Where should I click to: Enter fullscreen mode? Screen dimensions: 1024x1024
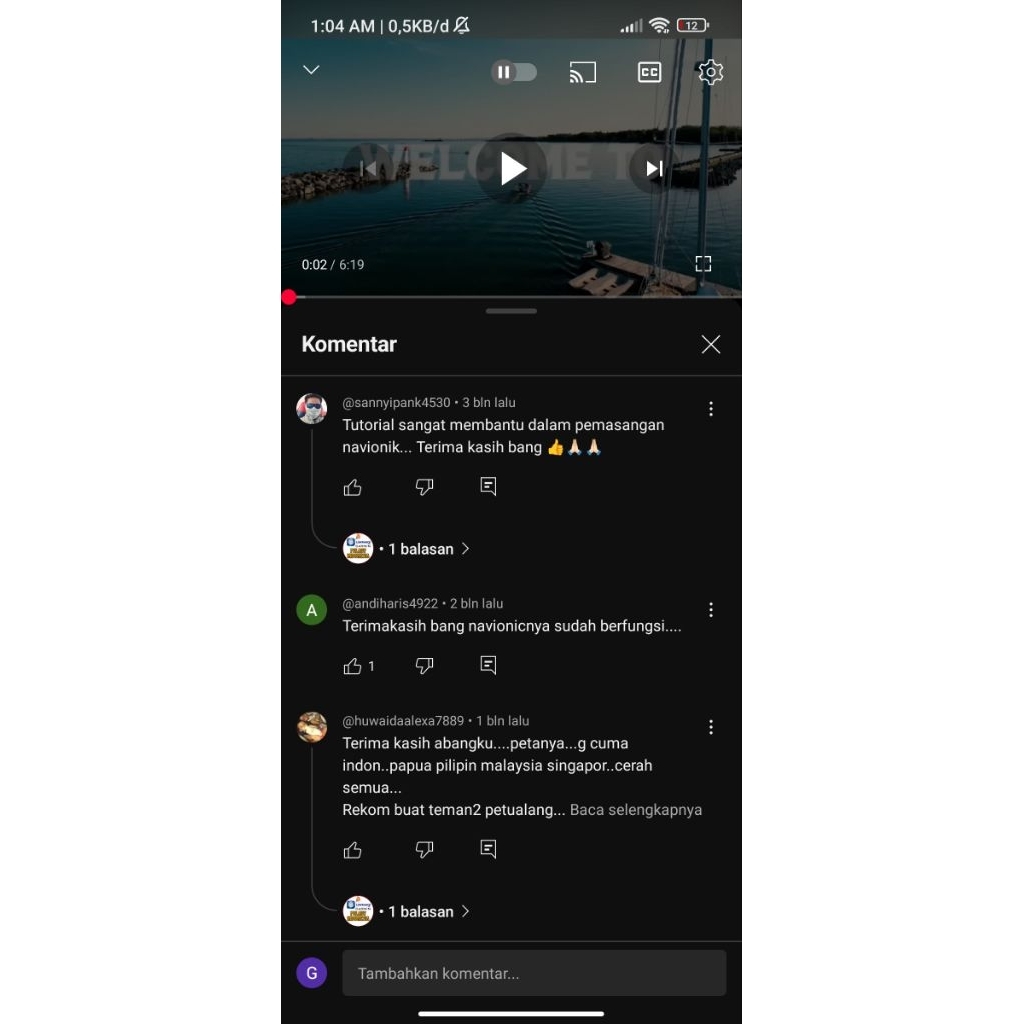pyautogui.click(x=703, y=264)
